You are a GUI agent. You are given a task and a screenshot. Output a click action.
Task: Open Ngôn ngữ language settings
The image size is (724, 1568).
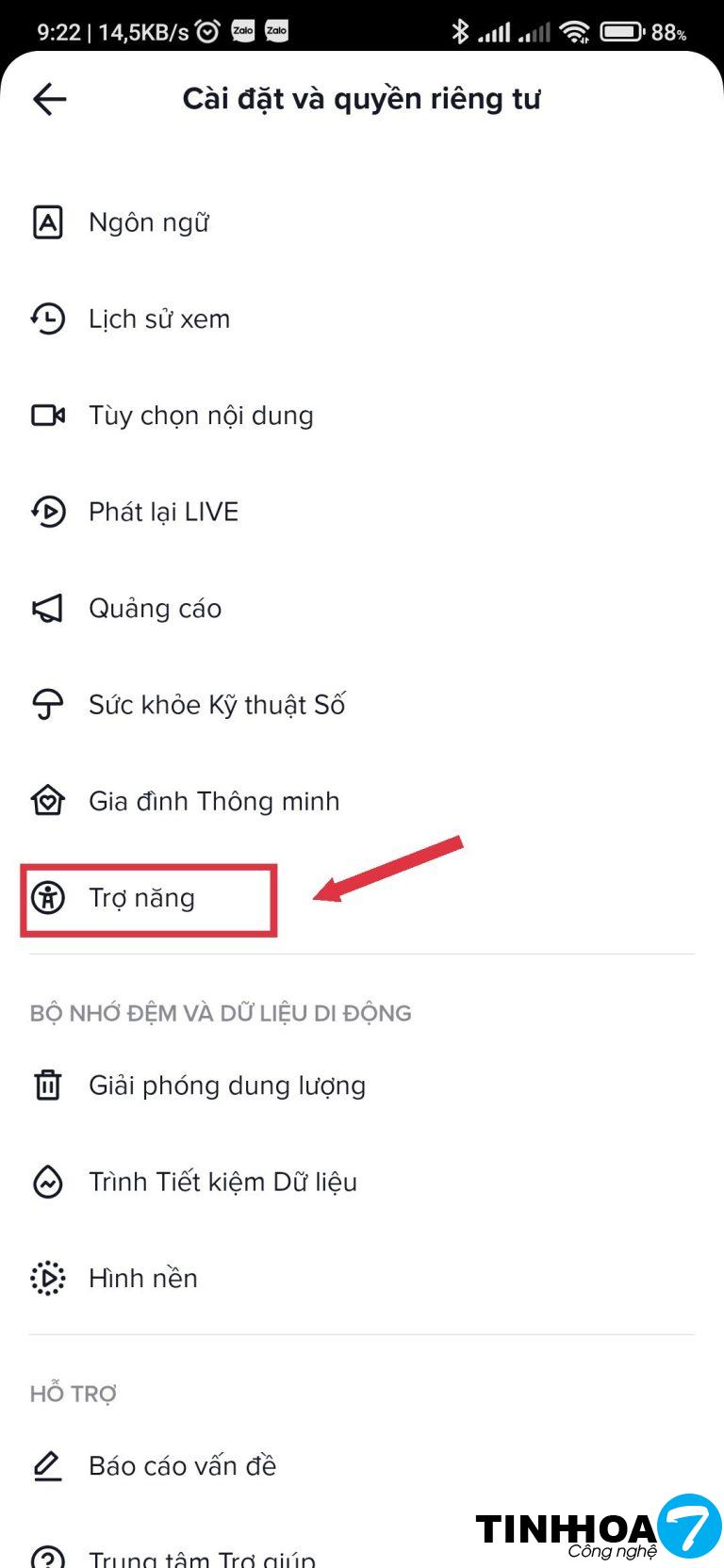[x=149, y=223]
